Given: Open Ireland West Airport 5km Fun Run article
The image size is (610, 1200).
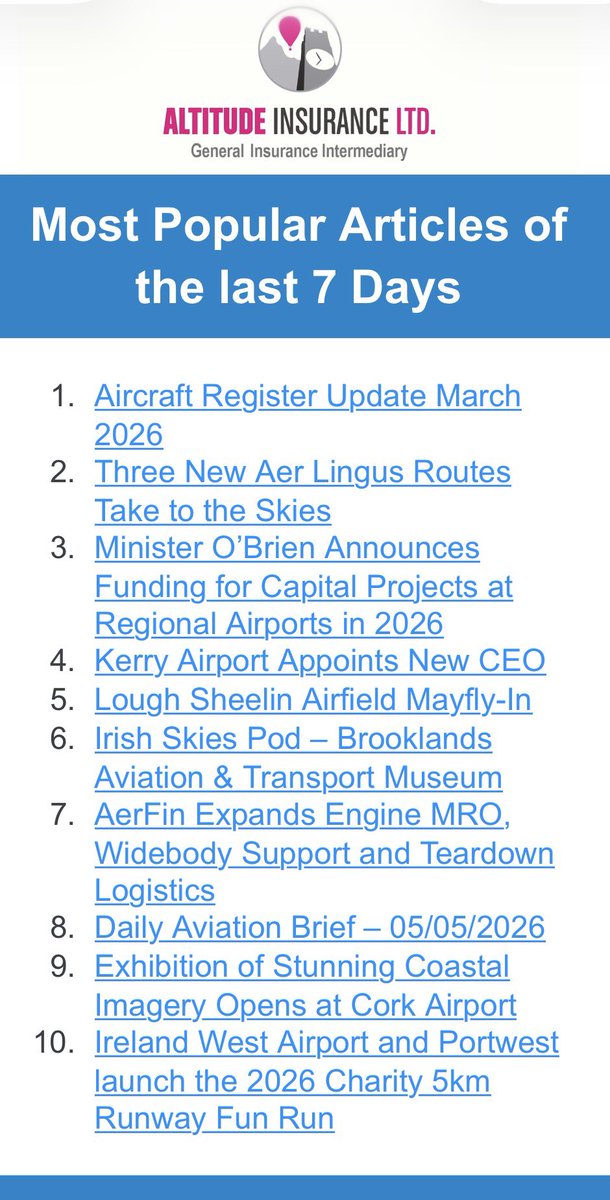Looking at the screenshot, I should coord(327,1080).
